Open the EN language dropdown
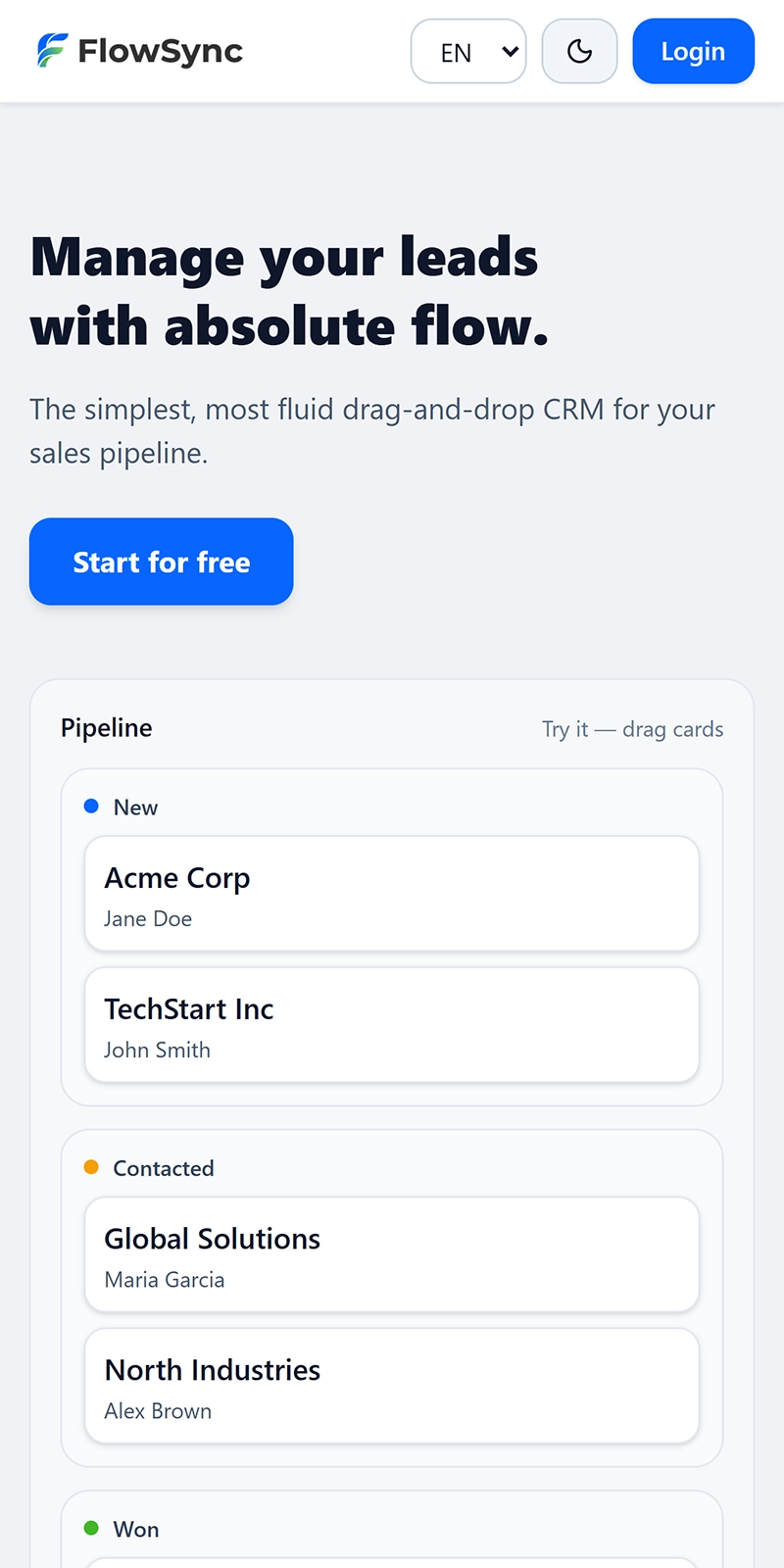This screenshot has width=784, height=1568. click(x=468, y=51)
